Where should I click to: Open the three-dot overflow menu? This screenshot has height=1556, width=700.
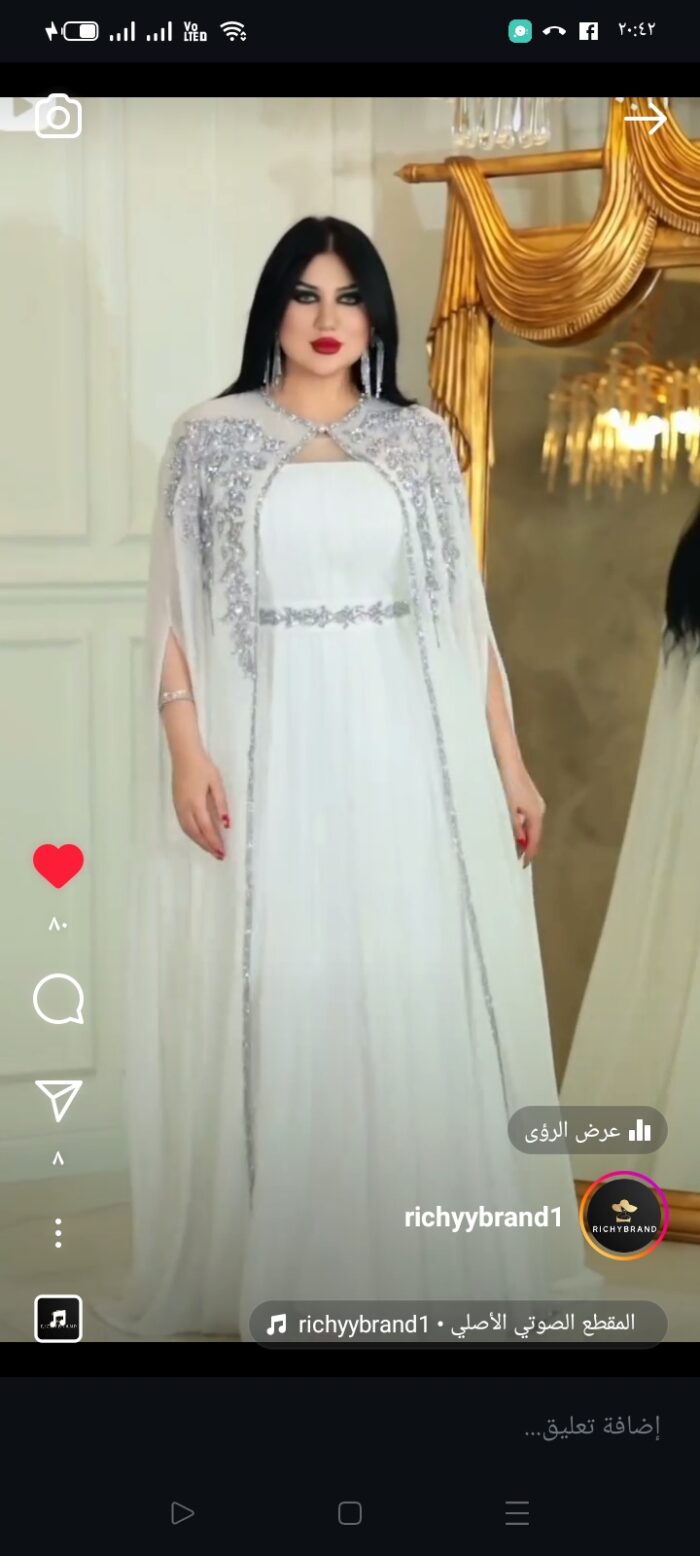click(x=58, y=1233)
